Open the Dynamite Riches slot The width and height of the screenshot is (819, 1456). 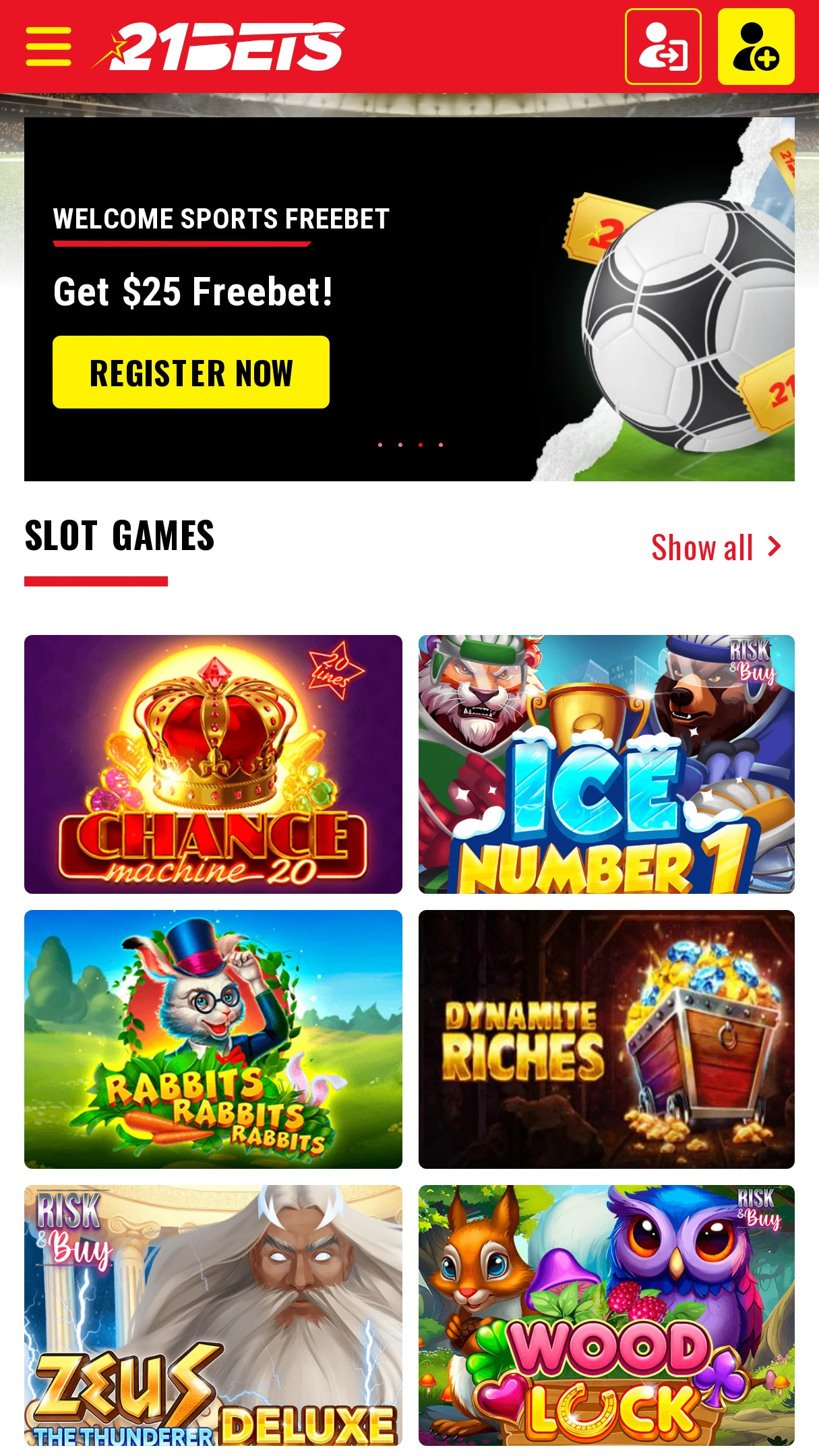606,1039
